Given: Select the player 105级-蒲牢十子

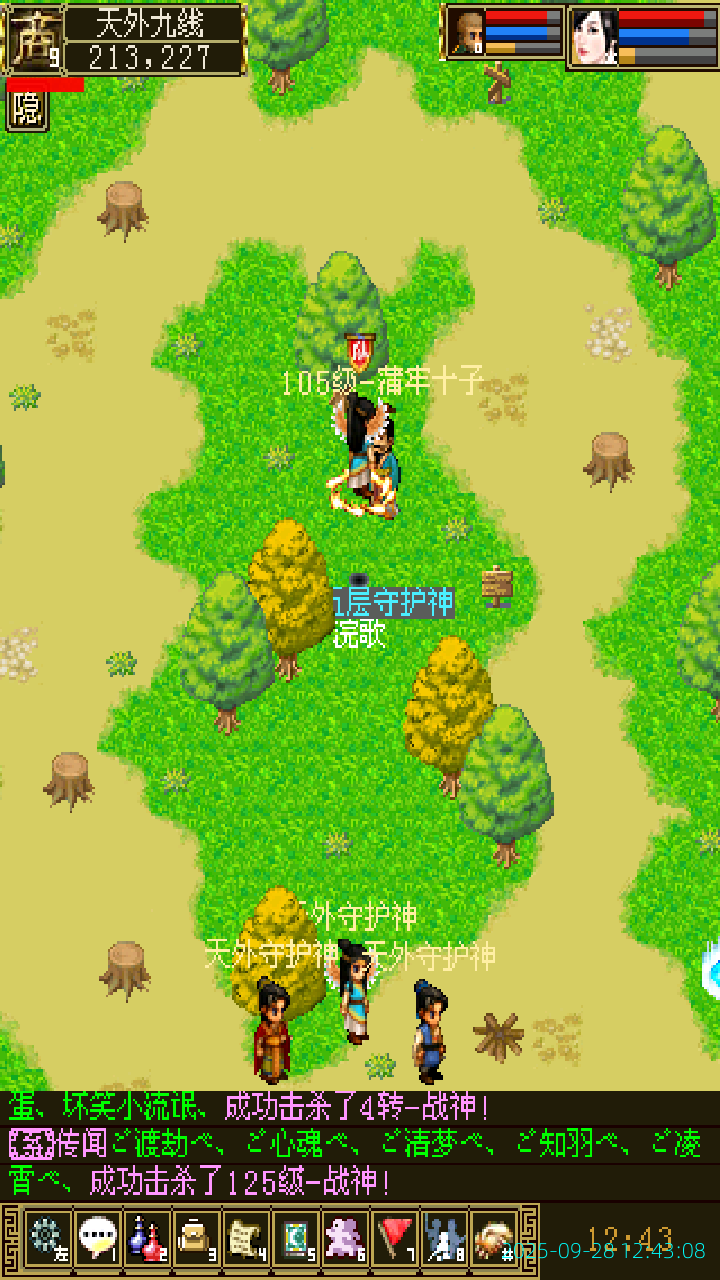Looking at the screenshot, I should [x=366, y=460].
